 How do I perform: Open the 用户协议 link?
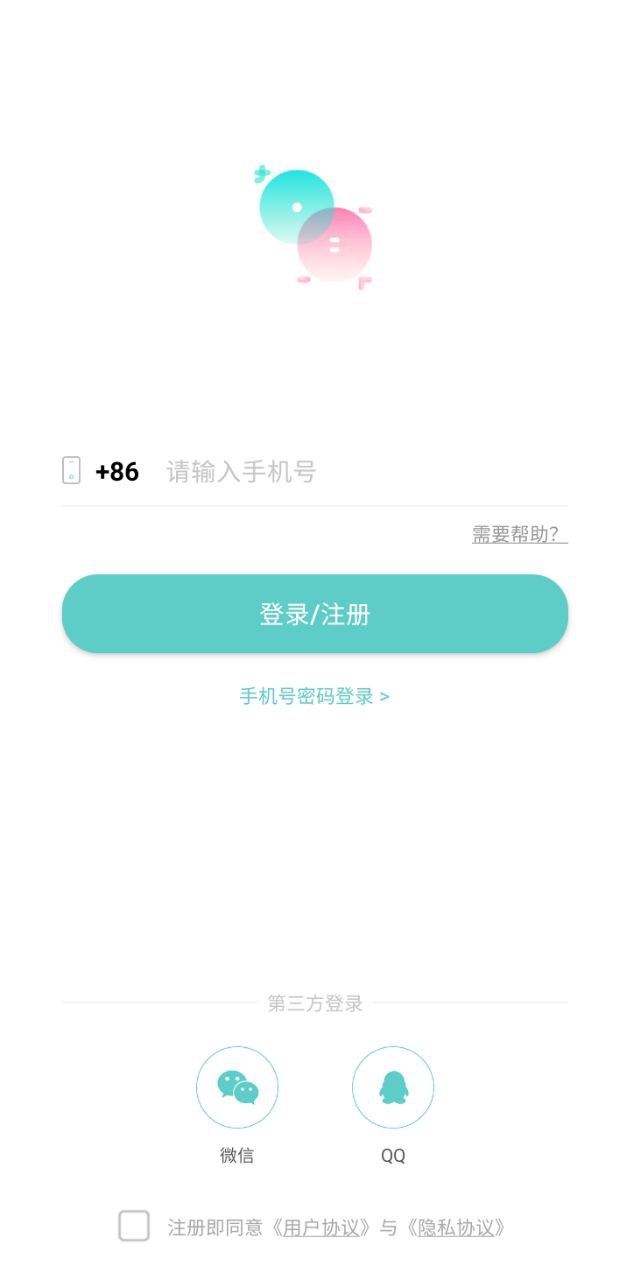(321, 1227)
